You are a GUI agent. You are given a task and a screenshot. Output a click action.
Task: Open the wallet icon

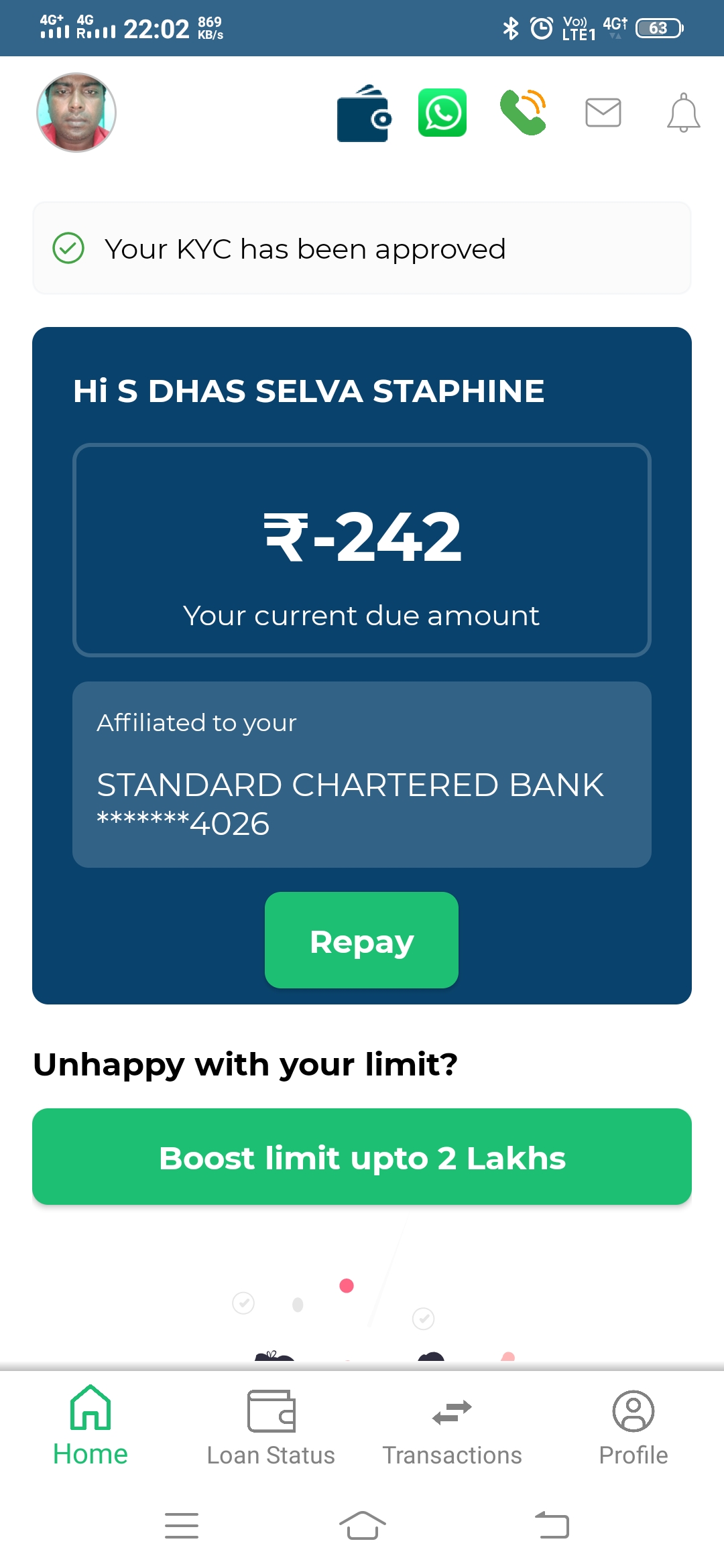[363, 113]
